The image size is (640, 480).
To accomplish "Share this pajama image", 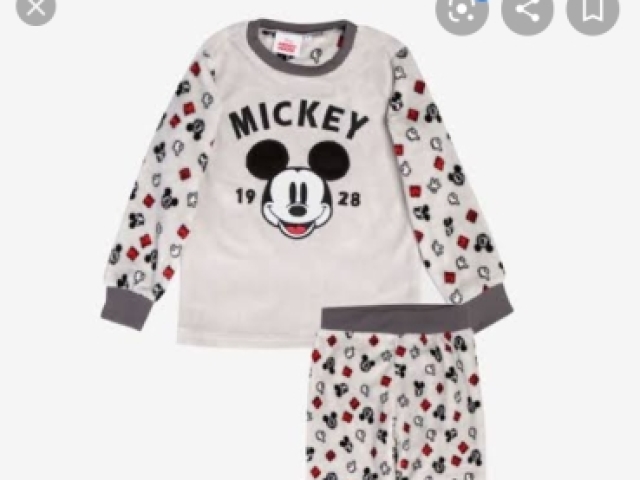I will (x=527, y=10).
